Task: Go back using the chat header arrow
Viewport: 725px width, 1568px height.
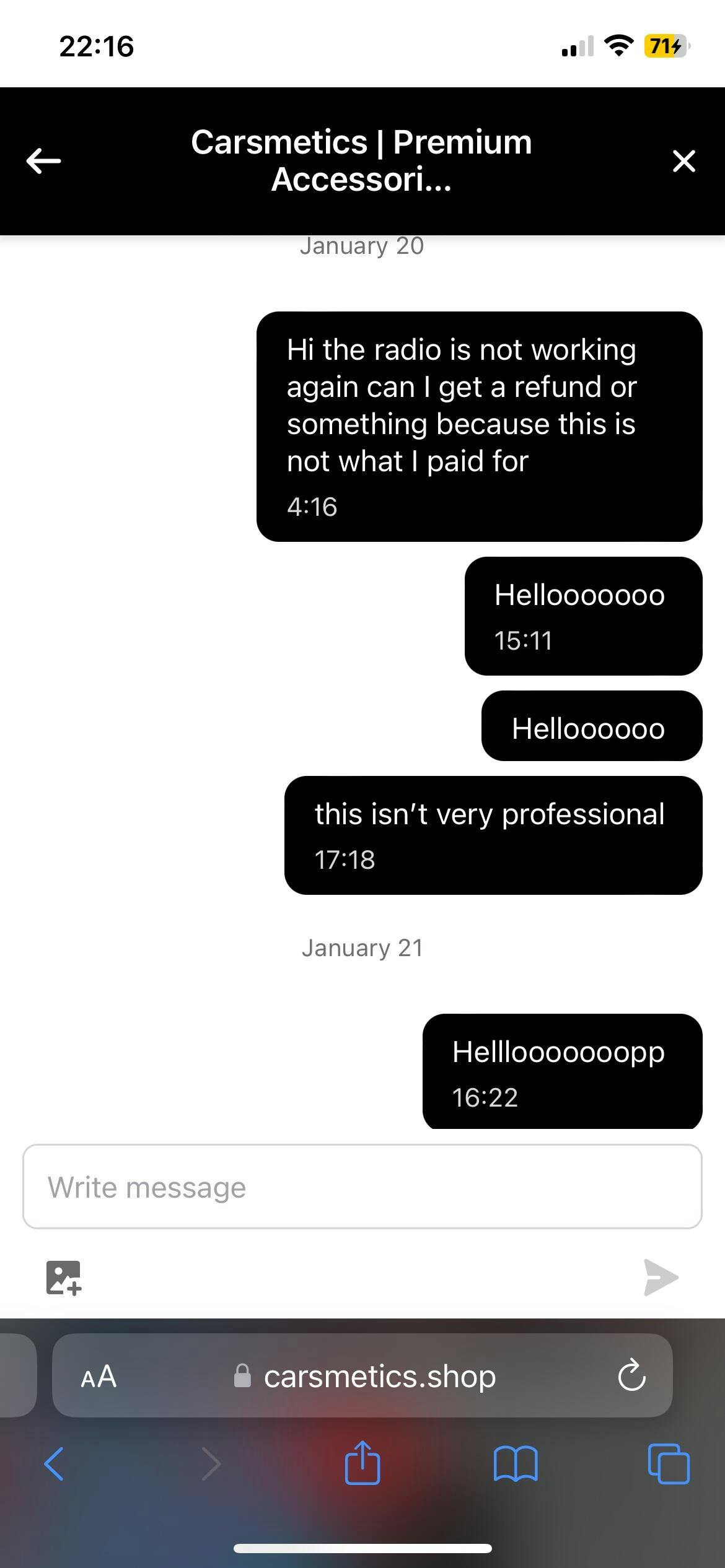Action: (x=44, y=161)
